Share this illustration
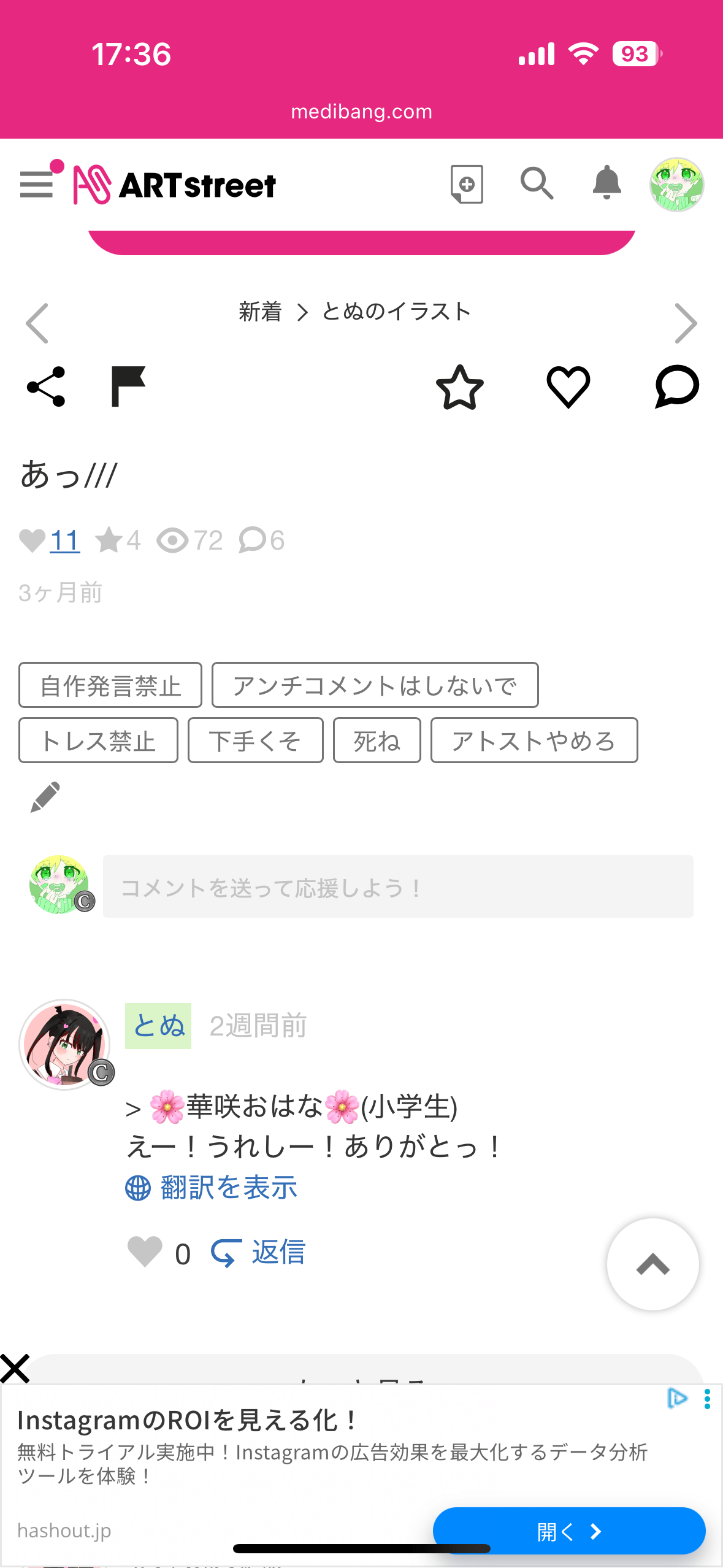 tap(46, 386)
